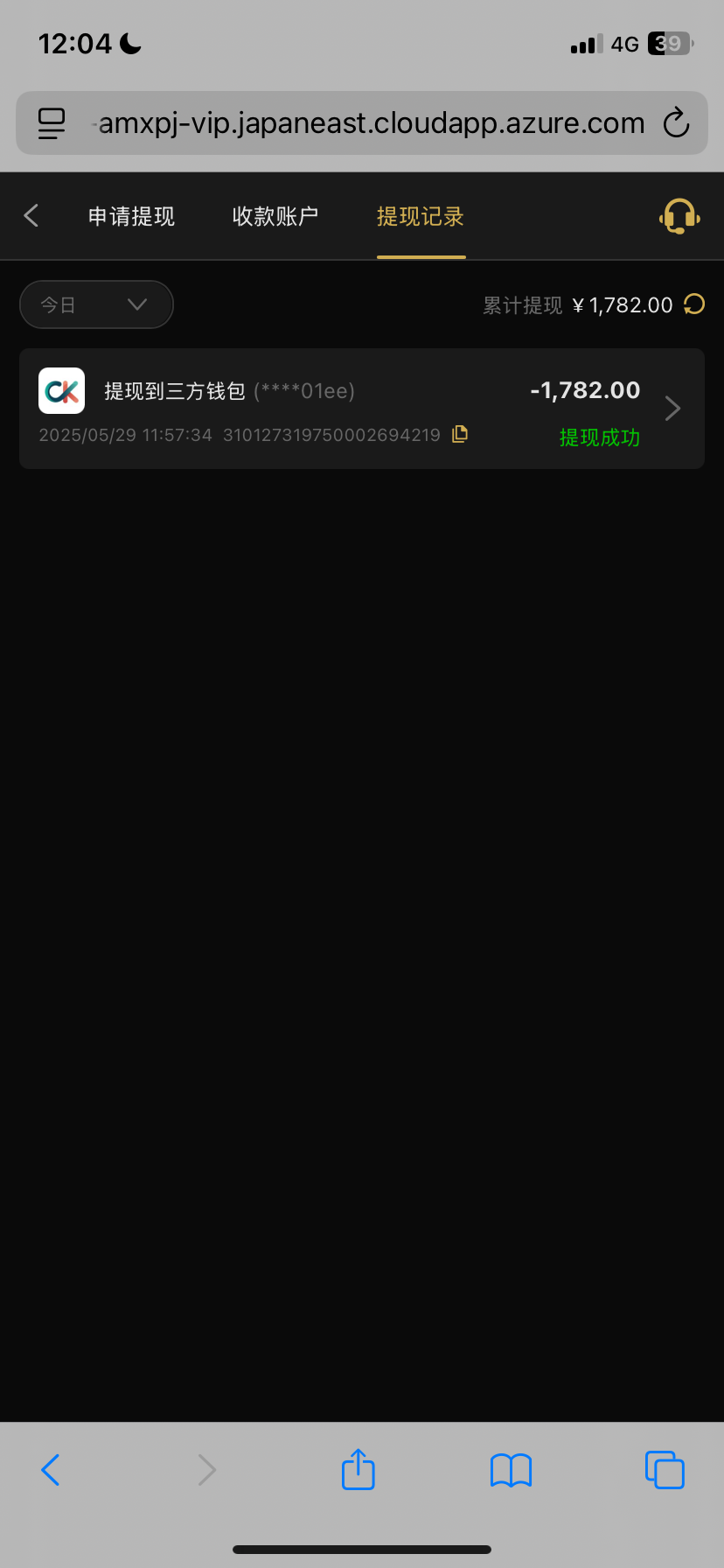Reload the page in Safari
The image size is (724, 1568).
pos(676,123)
